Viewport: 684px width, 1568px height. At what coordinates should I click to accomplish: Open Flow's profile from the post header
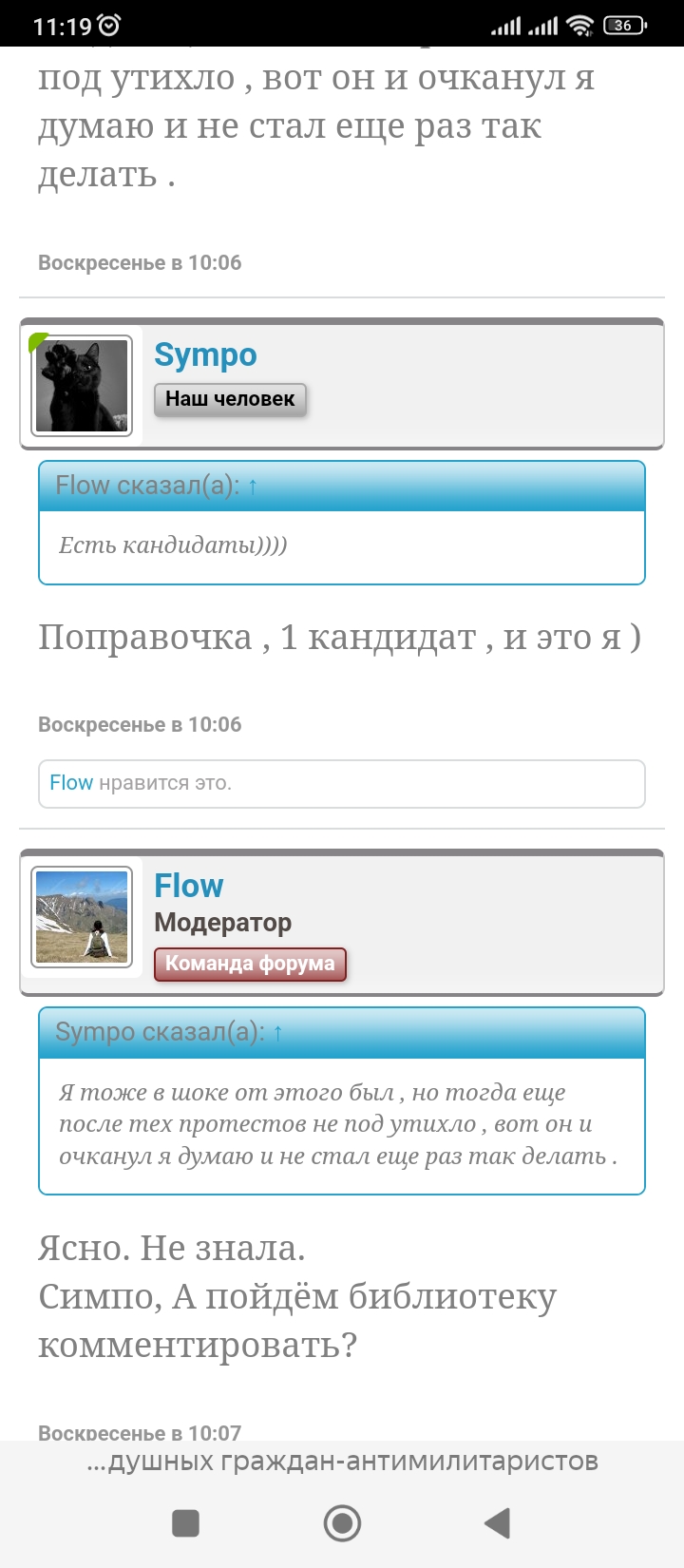point(189,886)
